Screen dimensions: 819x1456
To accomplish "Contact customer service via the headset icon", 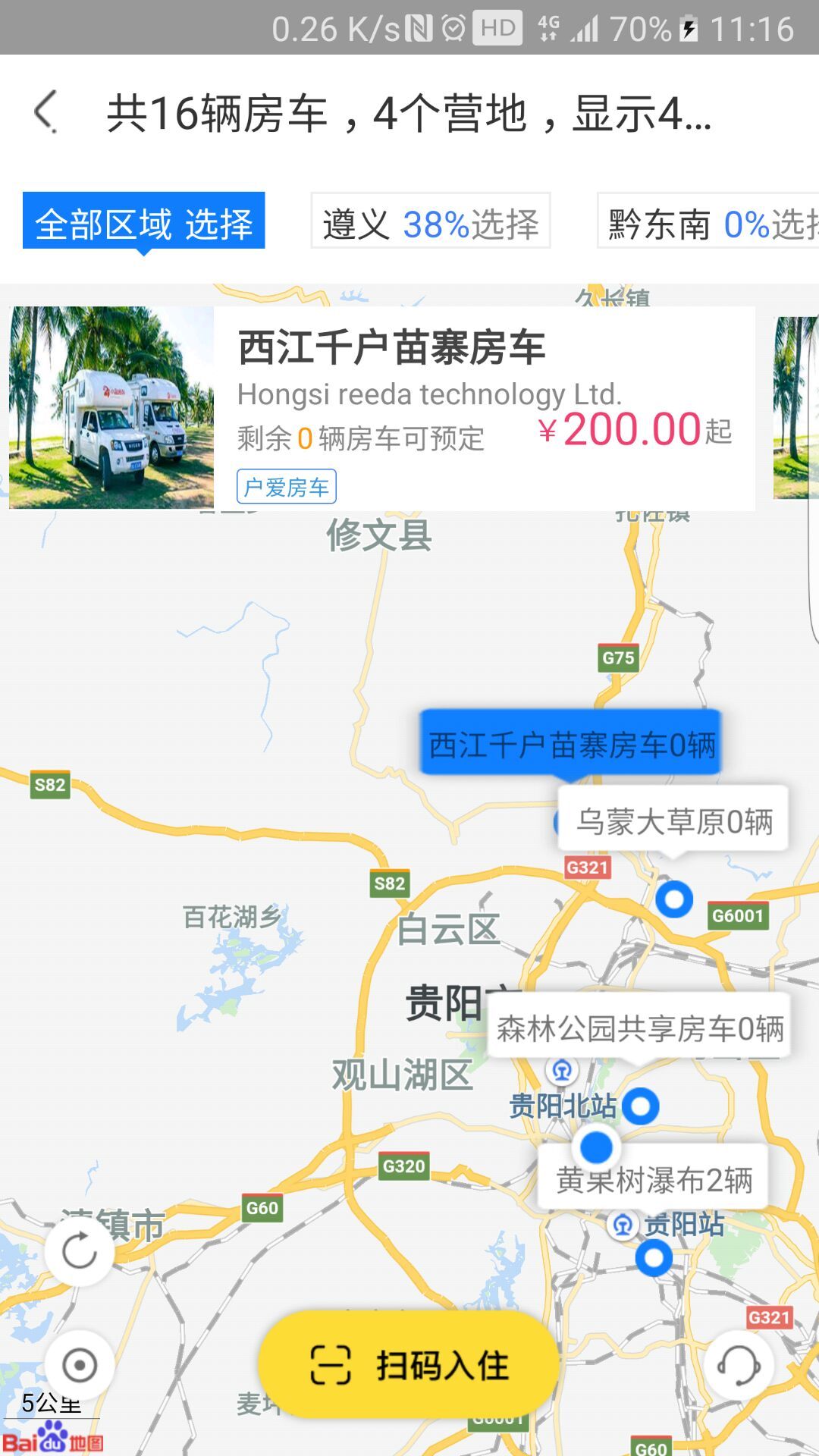I will [x=739, y=1365].
